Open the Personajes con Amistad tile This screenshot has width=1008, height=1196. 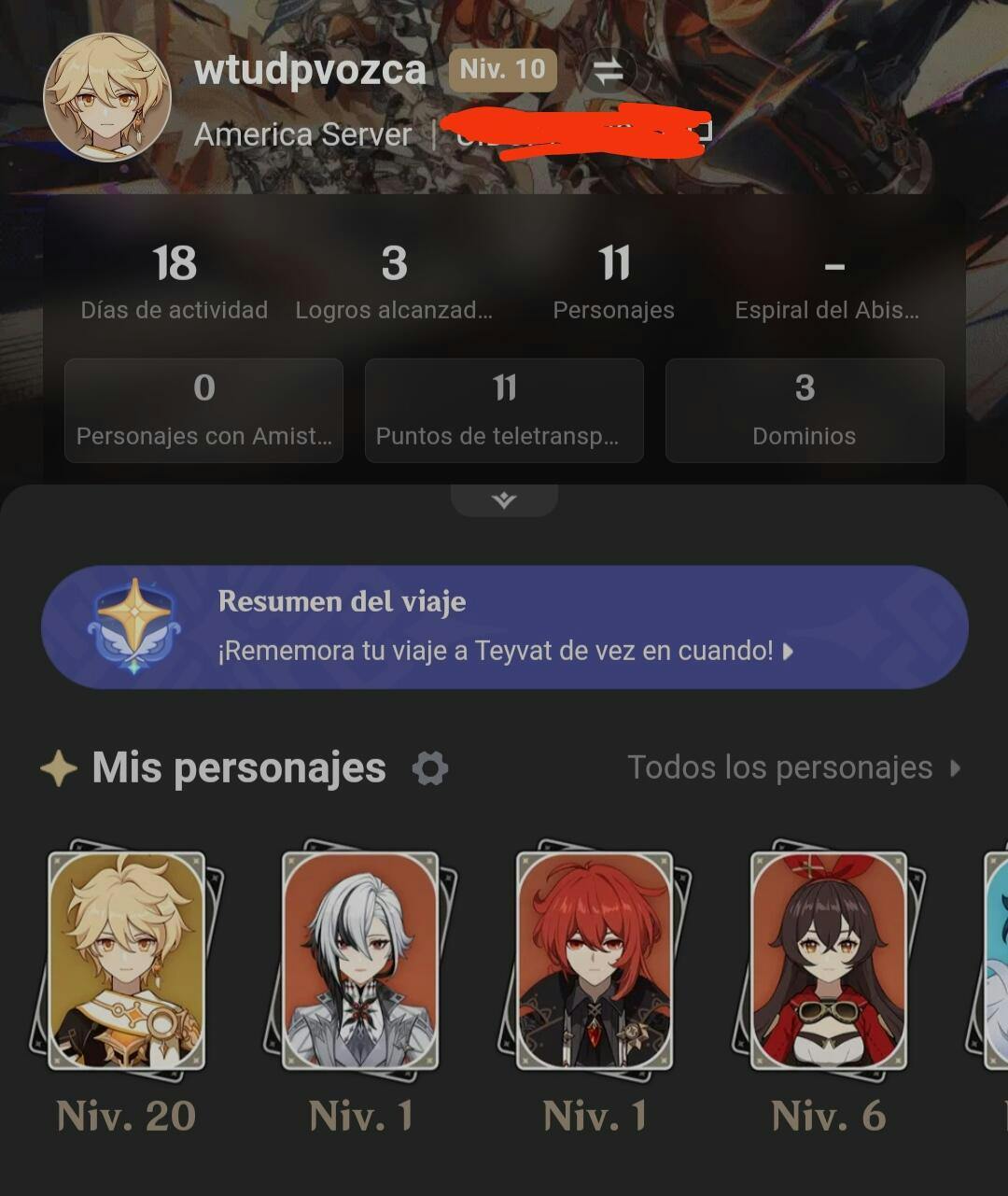(203, 411)
